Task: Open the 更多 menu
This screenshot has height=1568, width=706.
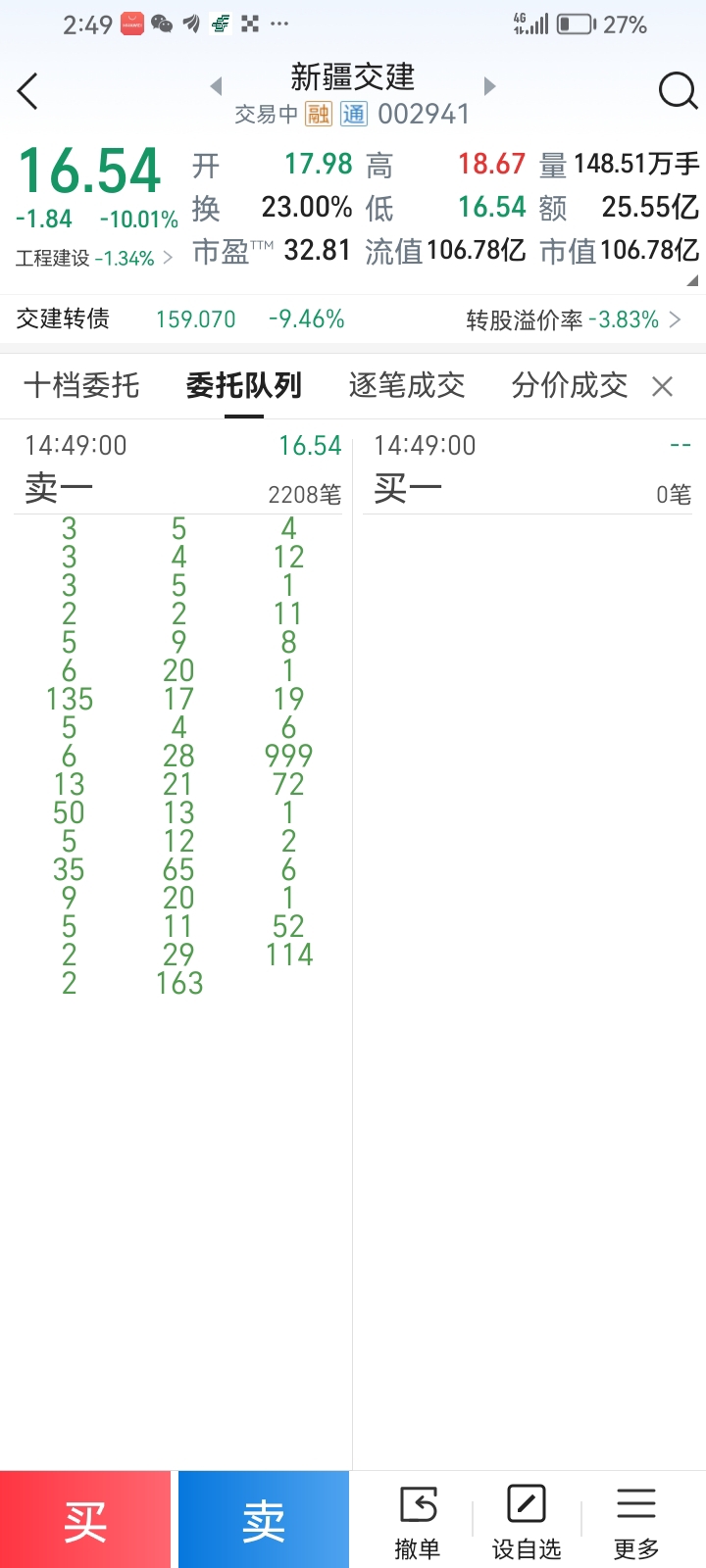Action: pyautogui.click(x=636, y=1522)
